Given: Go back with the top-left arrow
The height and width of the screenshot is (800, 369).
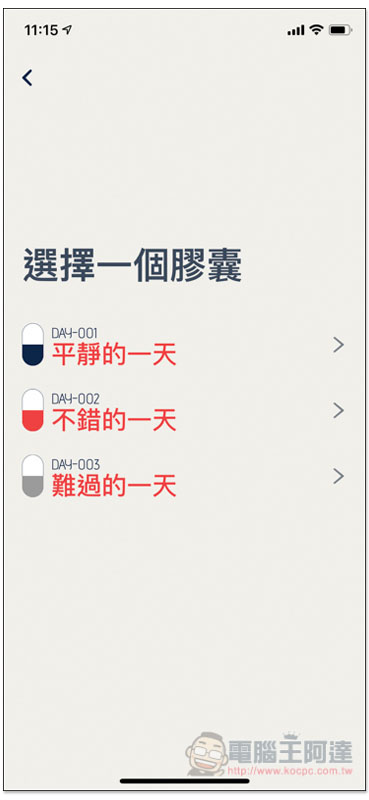Looking at the screenshot, I should pos(27,78).
